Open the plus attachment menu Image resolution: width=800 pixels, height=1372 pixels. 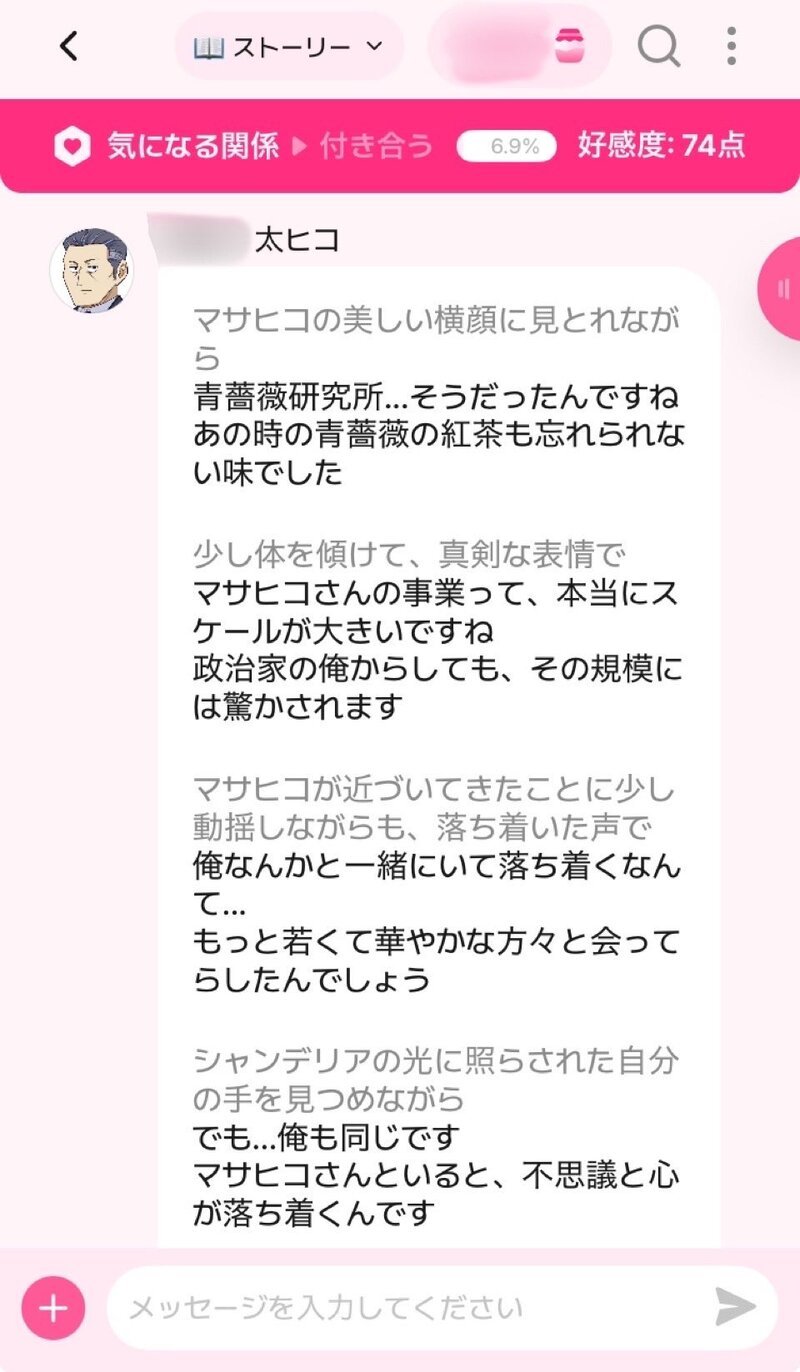53,1308
